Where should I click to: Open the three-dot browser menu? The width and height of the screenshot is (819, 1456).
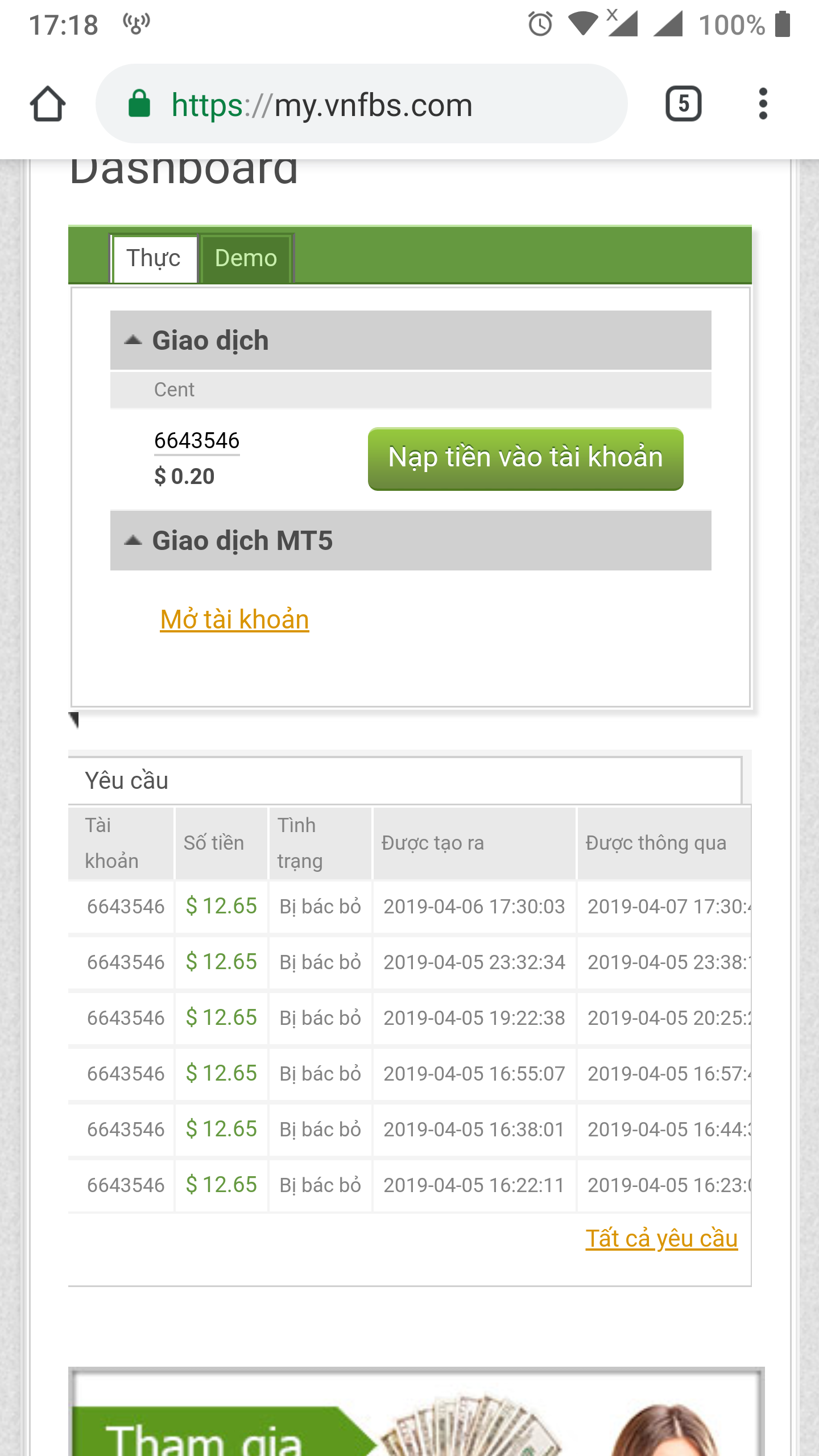[763, 104]
